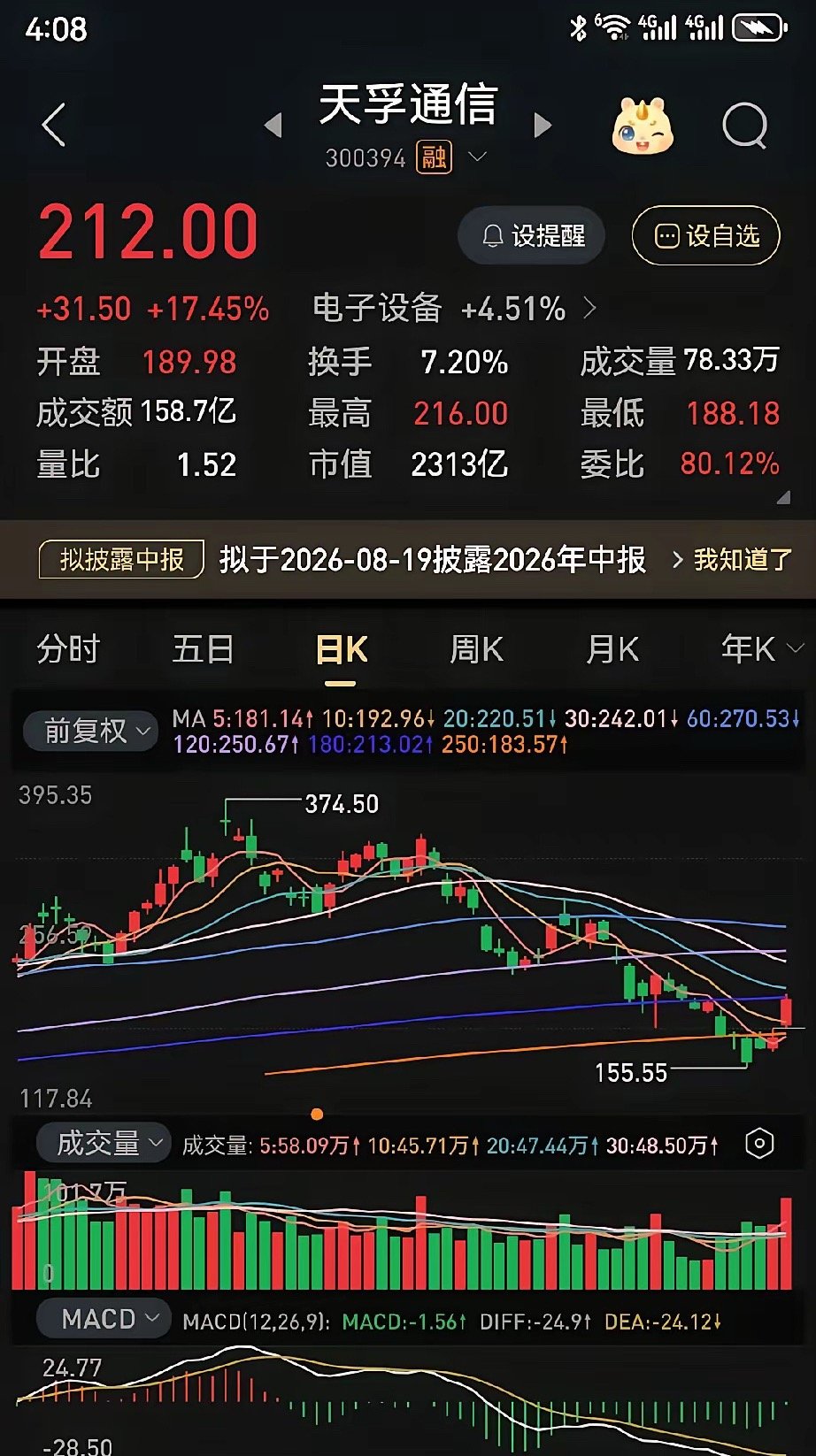Open the 前复权 adjustment dropdown
The image size is (816, 1456).
pos(90,731)
